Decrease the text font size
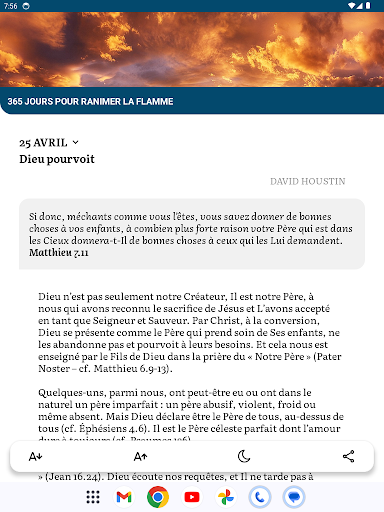Screen dimensions: 384x512 35,456
